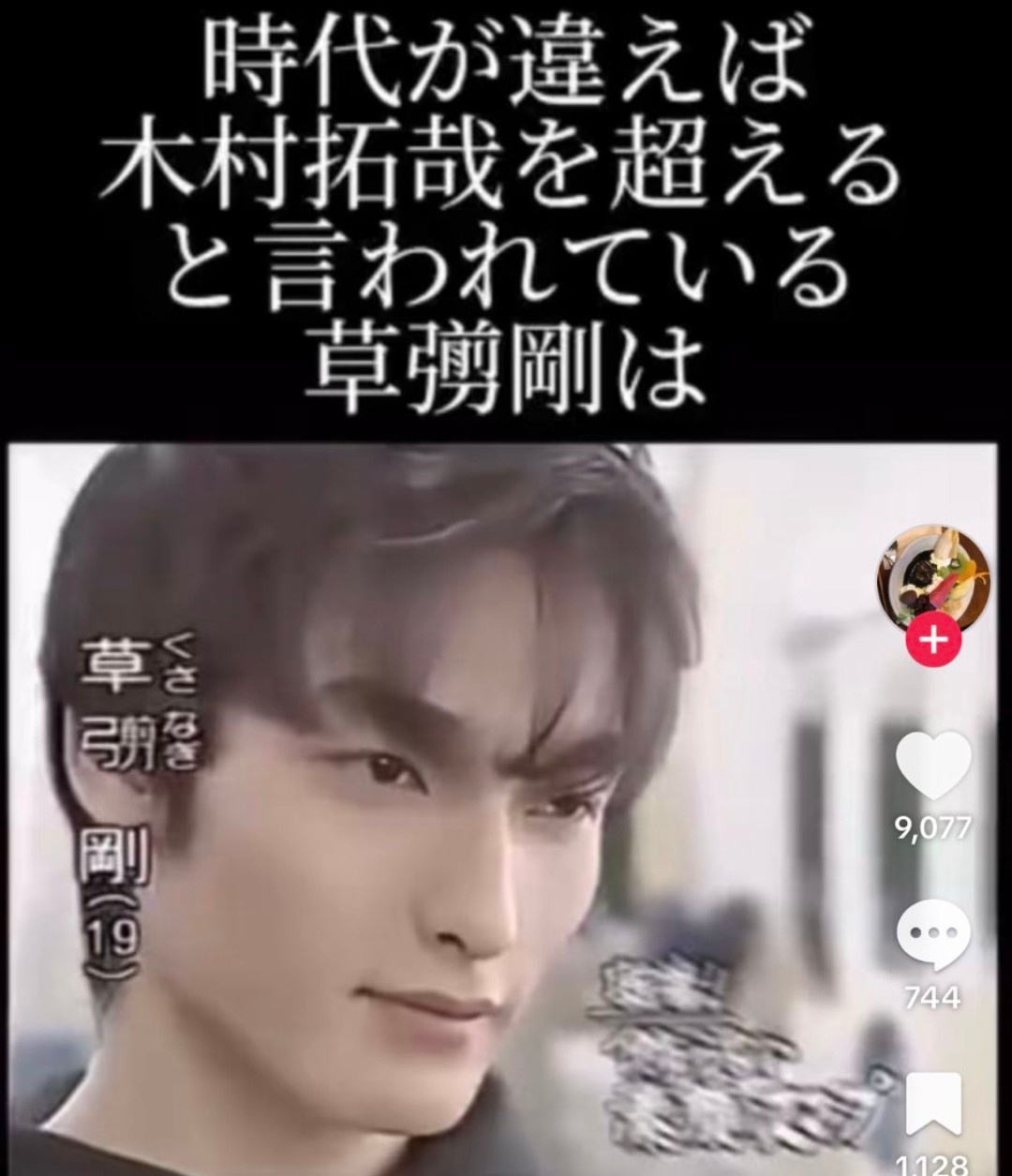The image size is (1012, 1176).
Task: Follow the creator with the red plus button
Action: [x=933, y=641]
